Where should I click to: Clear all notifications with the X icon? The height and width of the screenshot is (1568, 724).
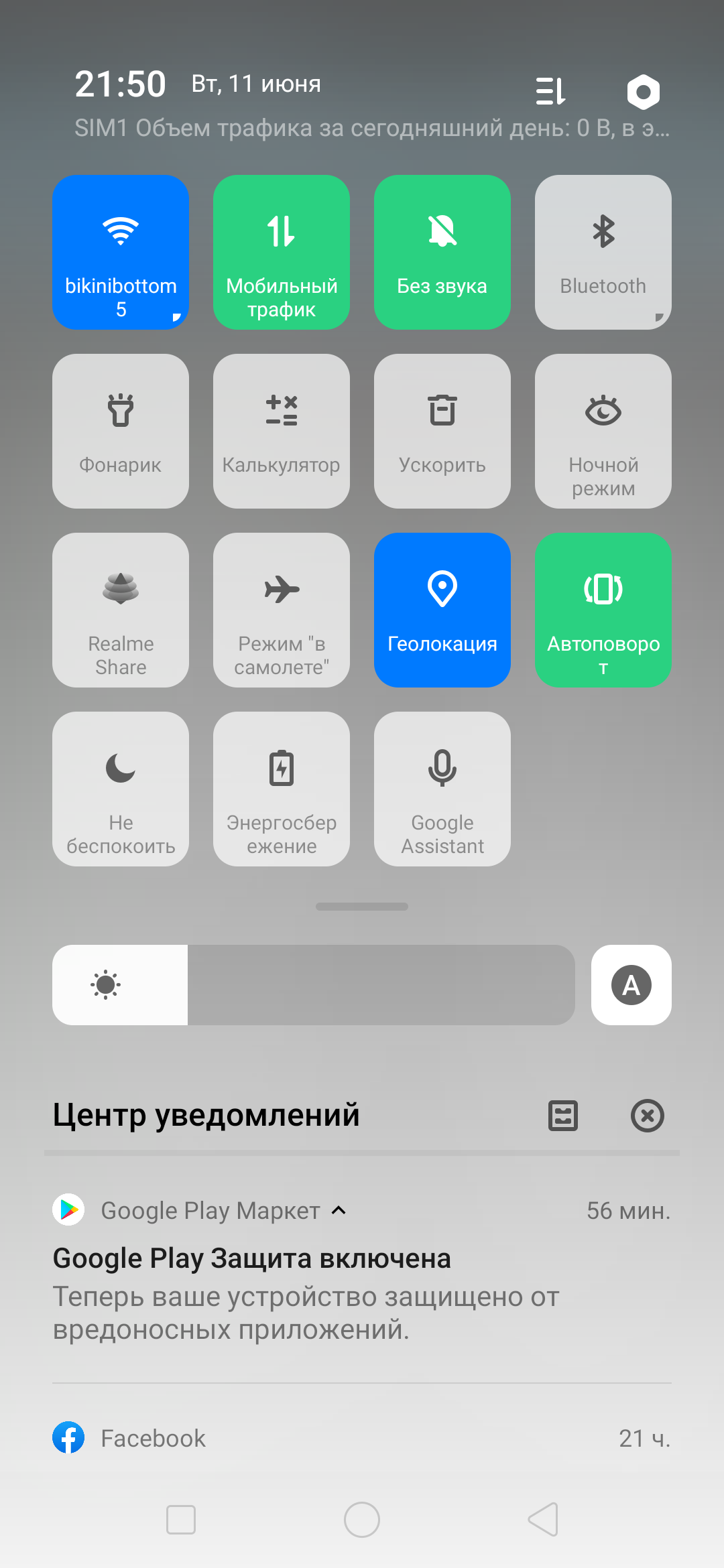pyautogui.click(x=647, y=1116)
